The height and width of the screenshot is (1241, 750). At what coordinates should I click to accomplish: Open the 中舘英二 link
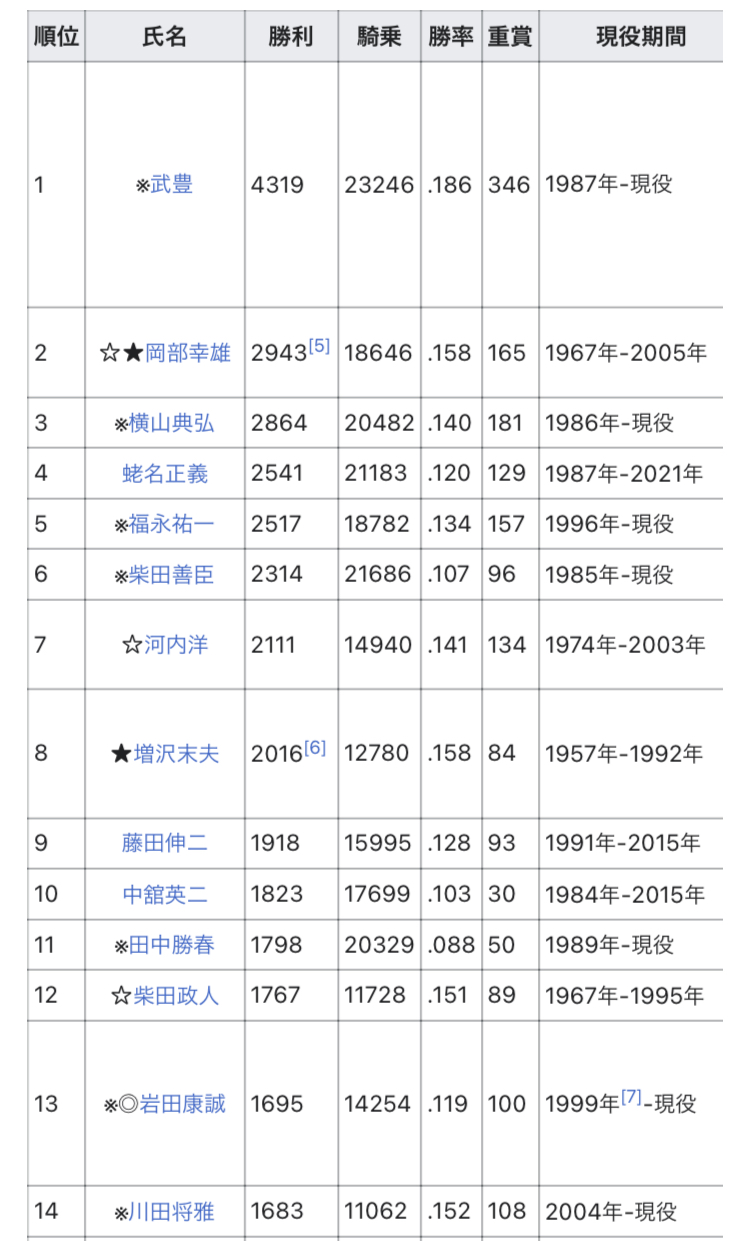(x=165, y=894)
